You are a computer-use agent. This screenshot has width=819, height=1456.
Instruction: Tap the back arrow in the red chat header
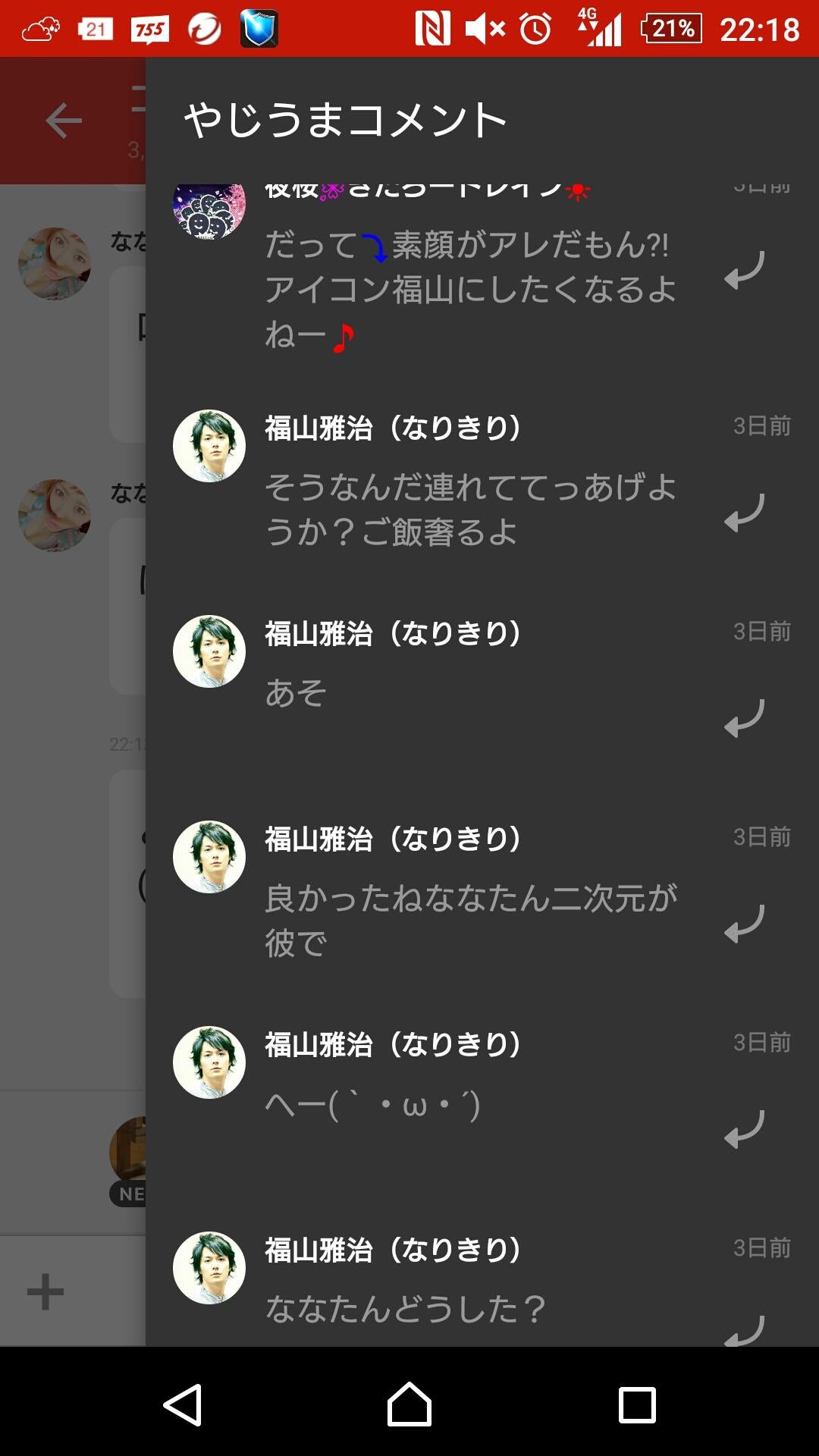62,118
